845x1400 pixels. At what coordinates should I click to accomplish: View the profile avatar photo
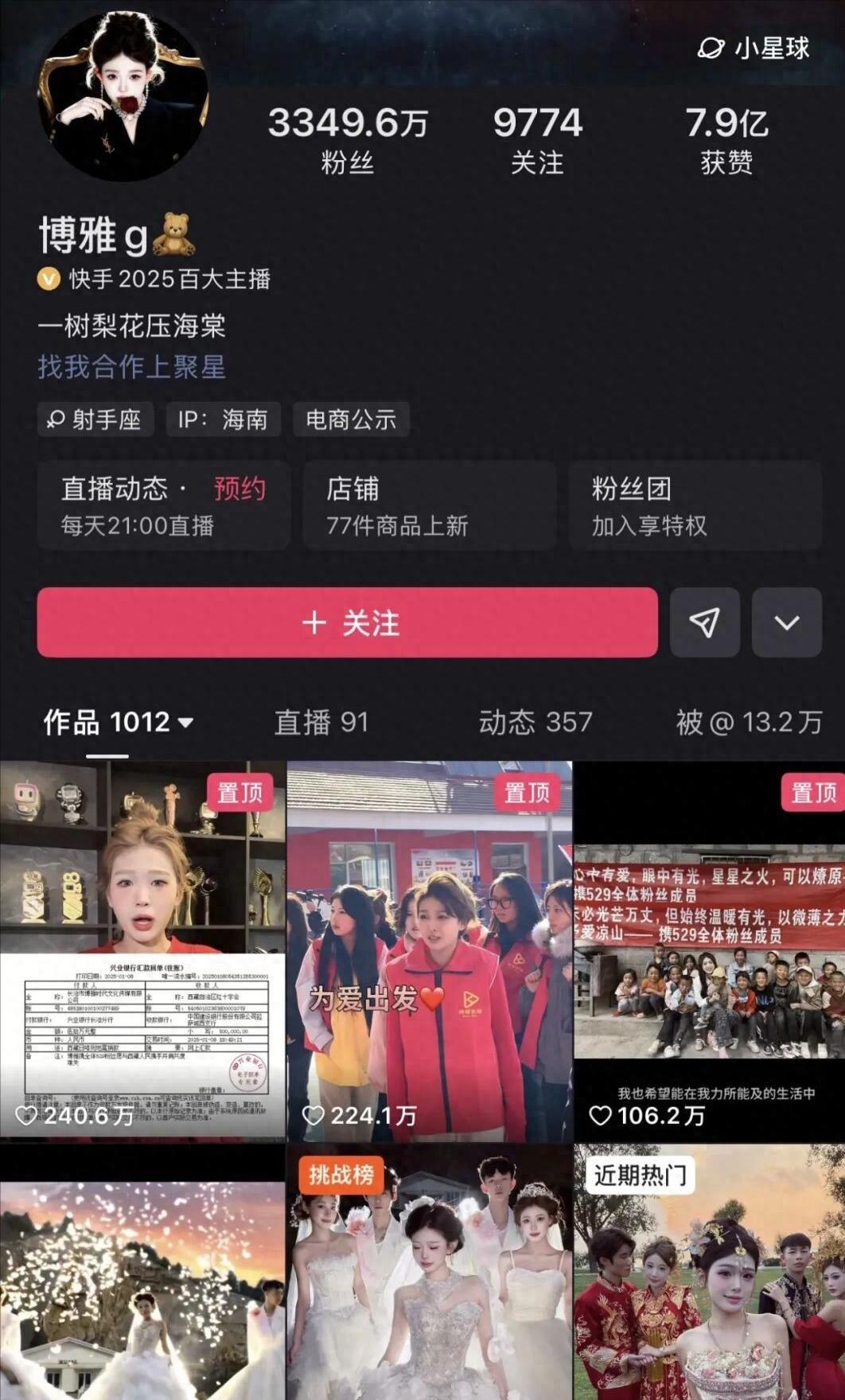123,96
